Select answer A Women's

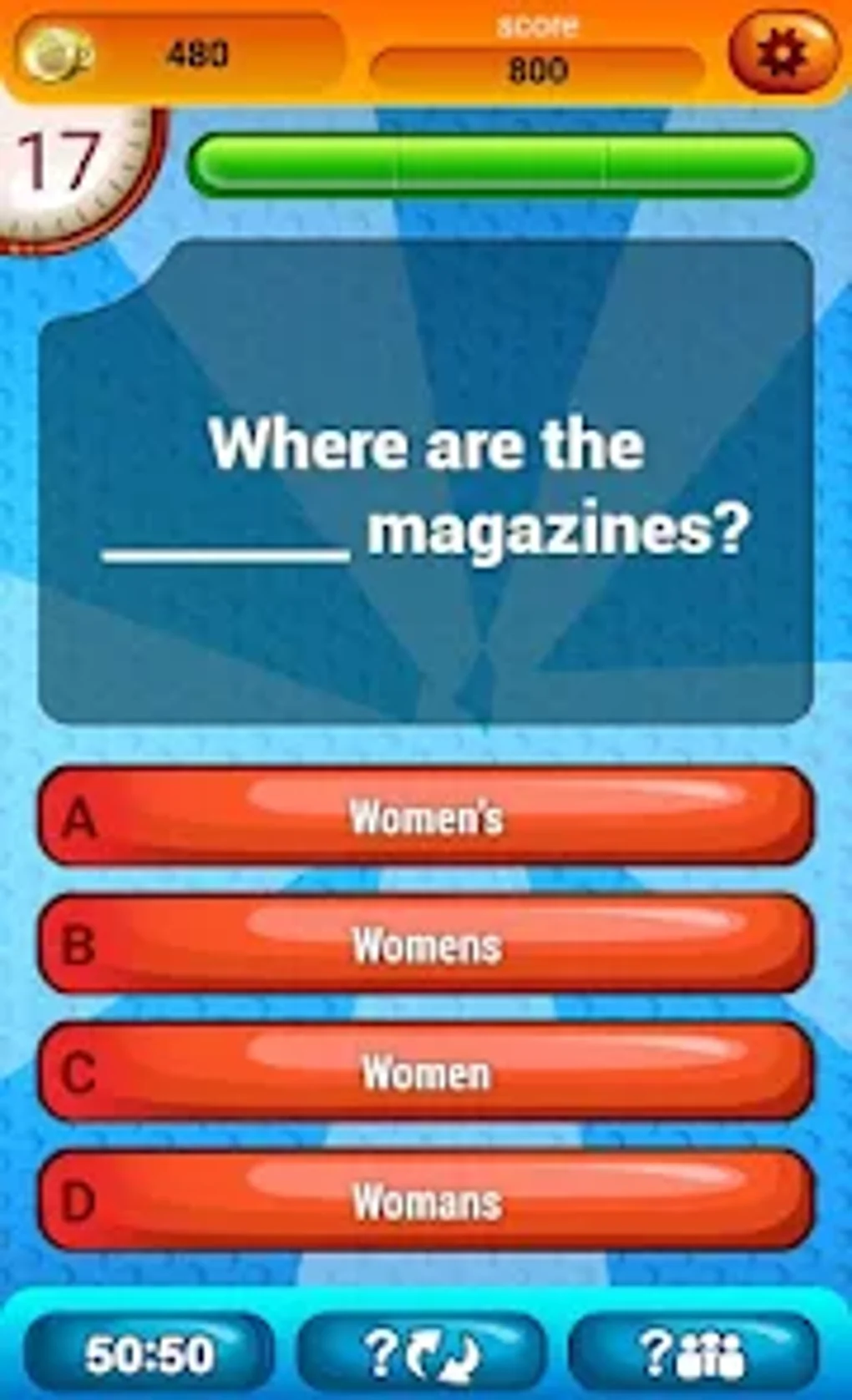pos(426,816)
